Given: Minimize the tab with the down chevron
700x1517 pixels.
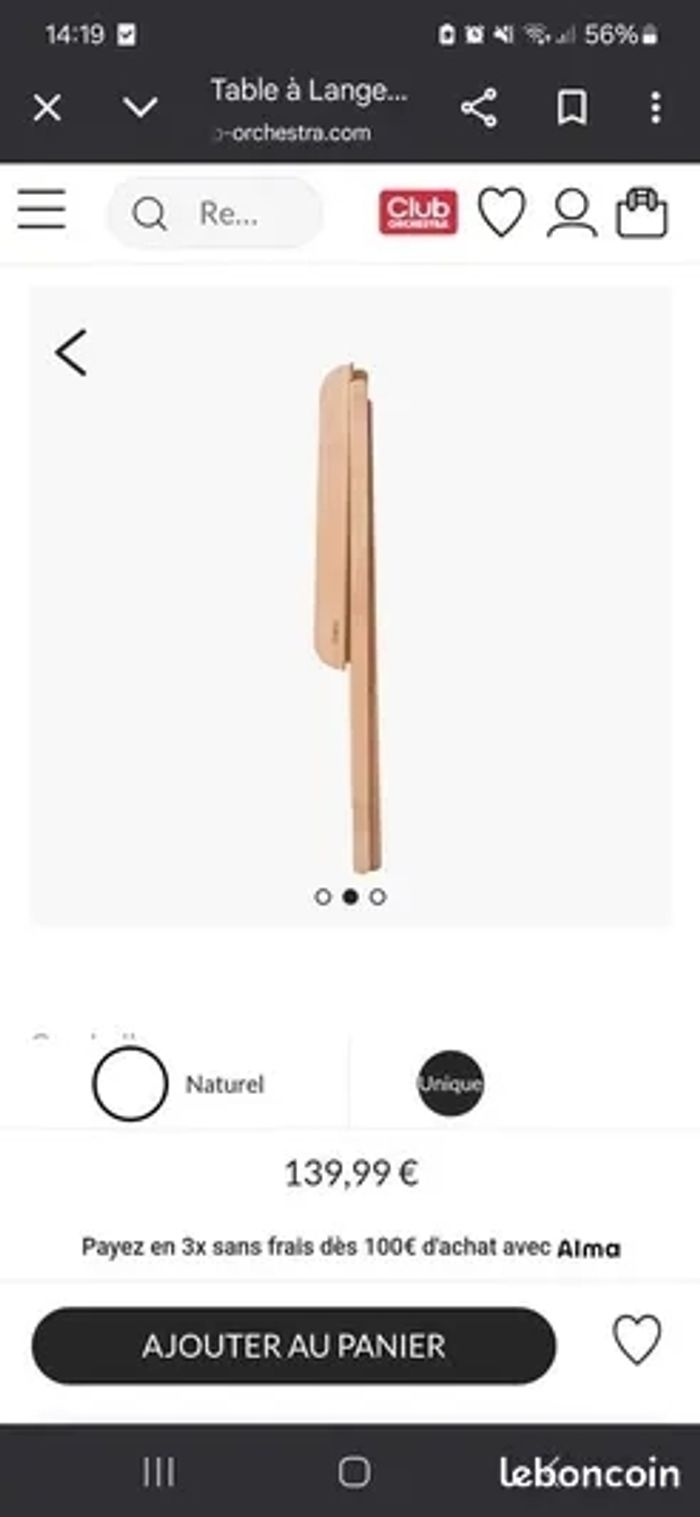Looking at the screenshot, I should pyautogui.click(x=139, y=107).
